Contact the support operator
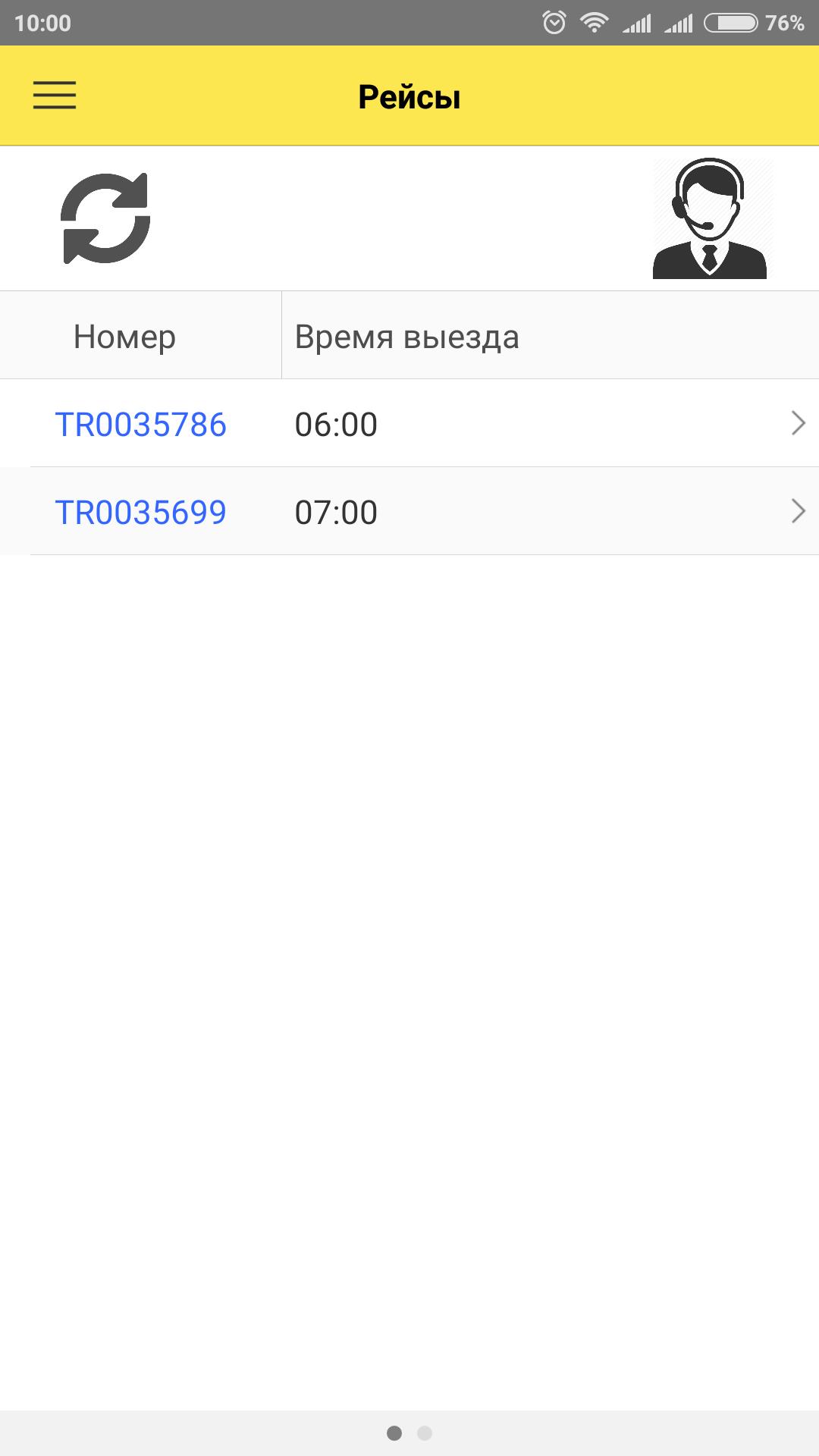The image size is (819, 1456). [x=711, y=218]
